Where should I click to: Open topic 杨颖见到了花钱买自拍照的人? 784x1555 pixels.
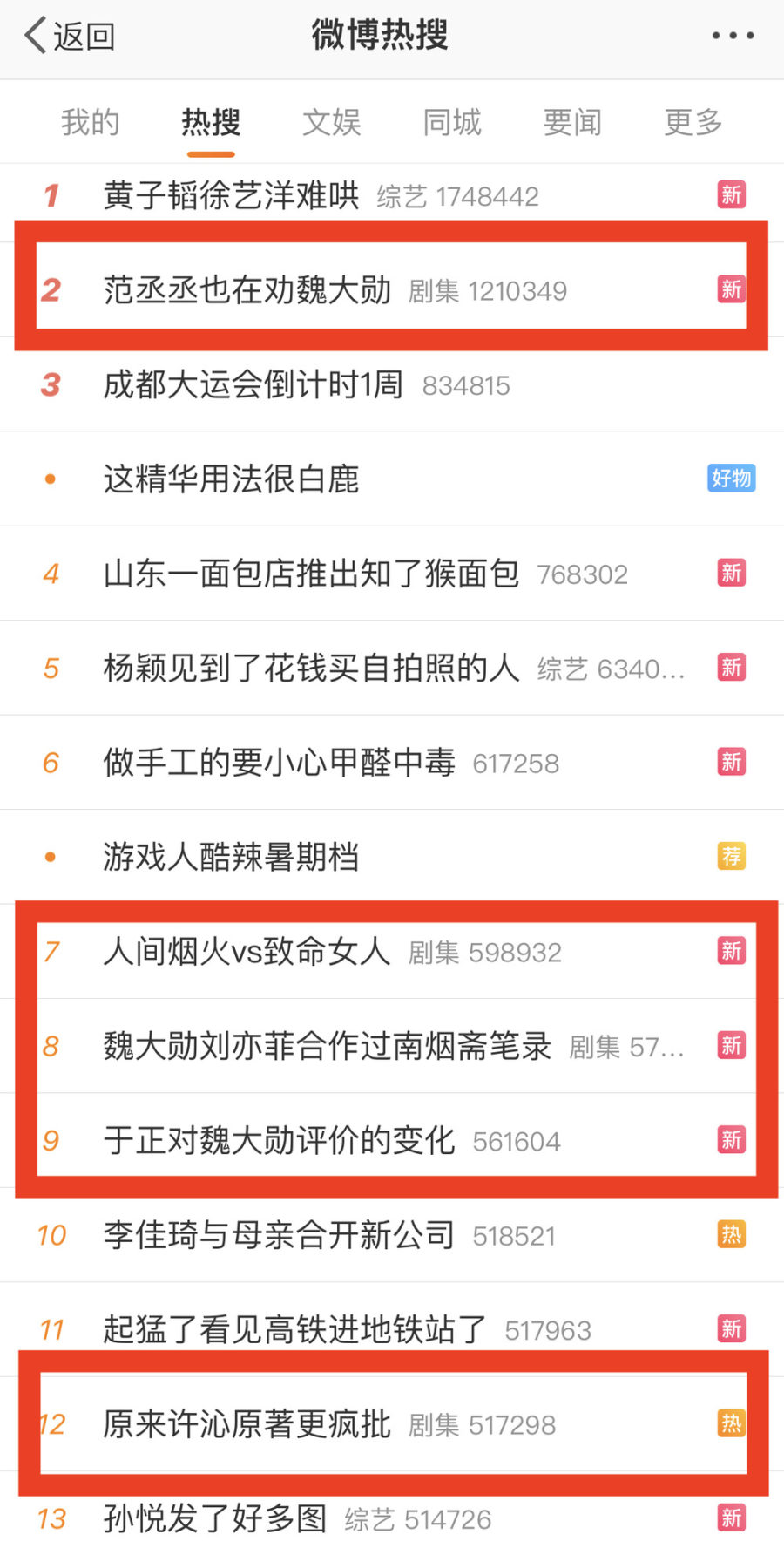point(311,669)
